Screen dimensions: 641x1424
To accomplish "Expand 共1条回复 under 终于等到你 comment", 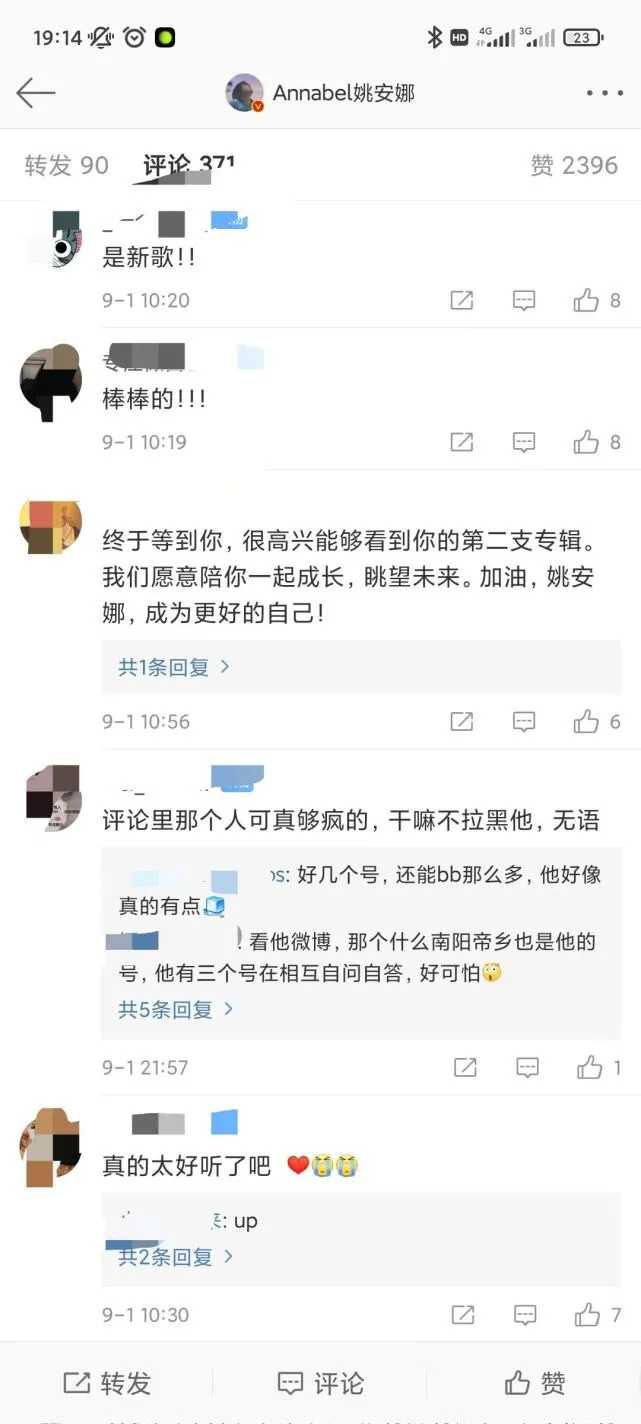I will point(174,667).
